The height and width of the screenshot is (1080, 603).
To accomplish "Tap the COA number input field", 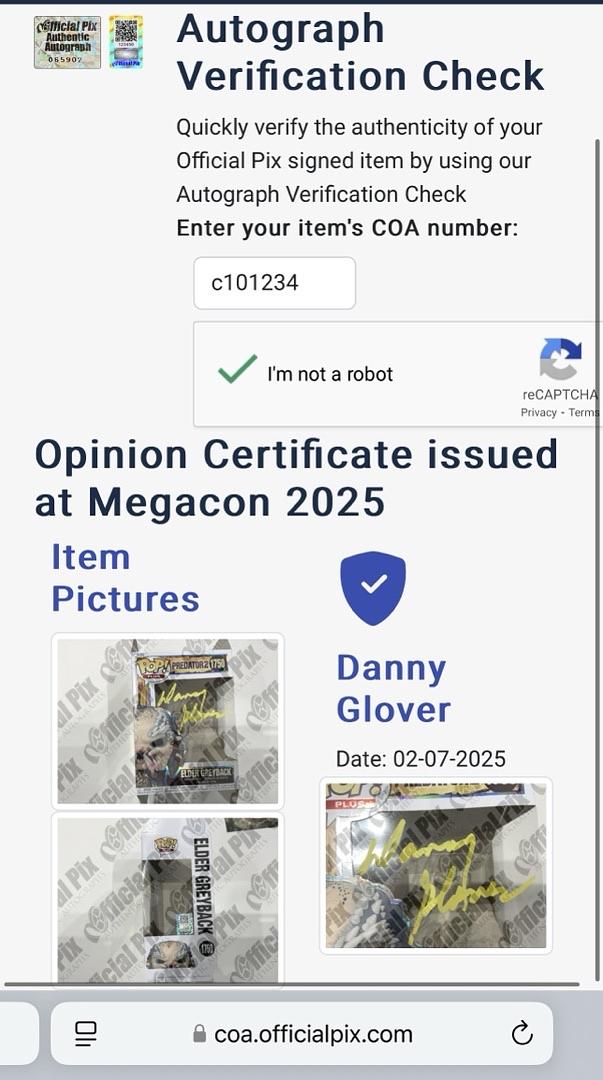I will pyautogui.click(x=274, y=283).
